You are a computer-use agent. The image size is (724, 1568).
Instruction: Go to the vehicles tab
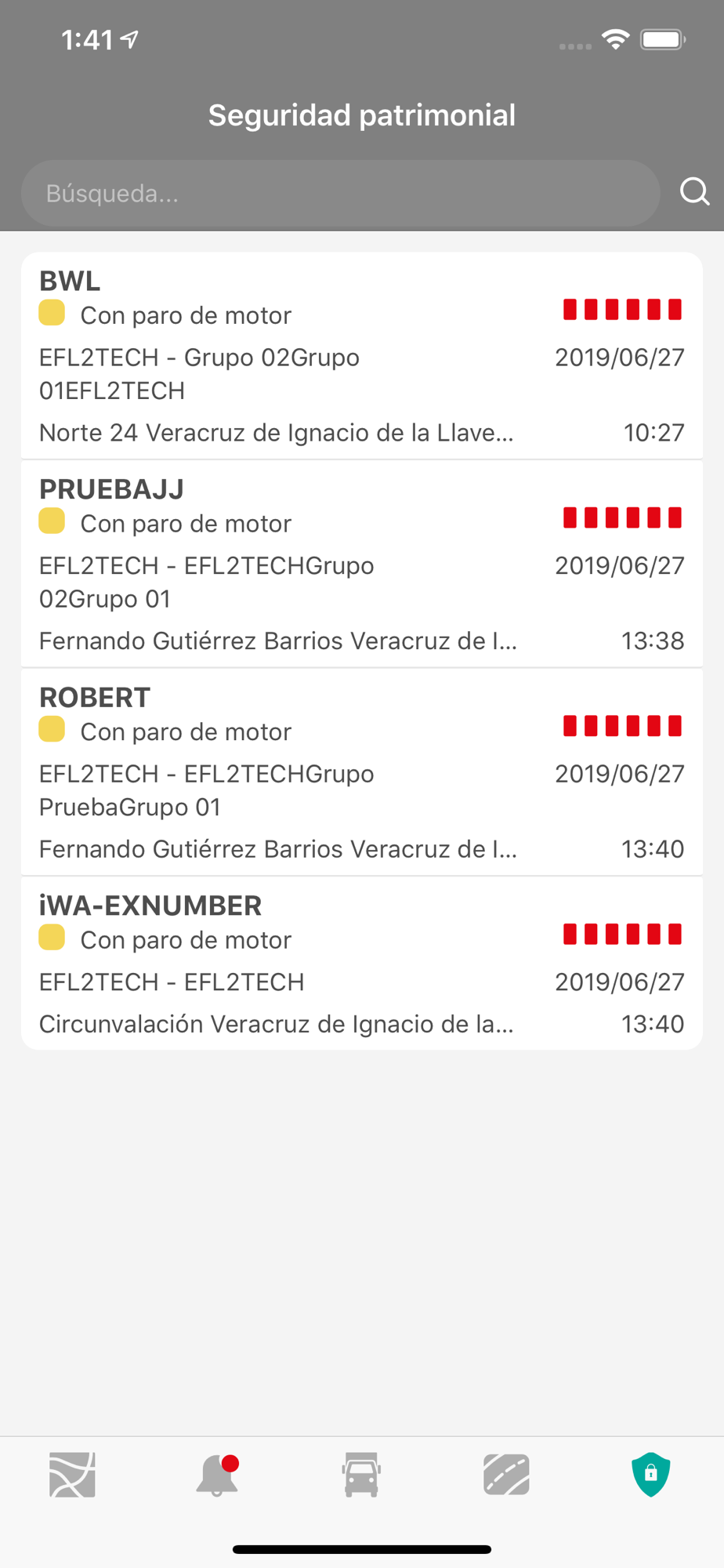click(361, 1475)
